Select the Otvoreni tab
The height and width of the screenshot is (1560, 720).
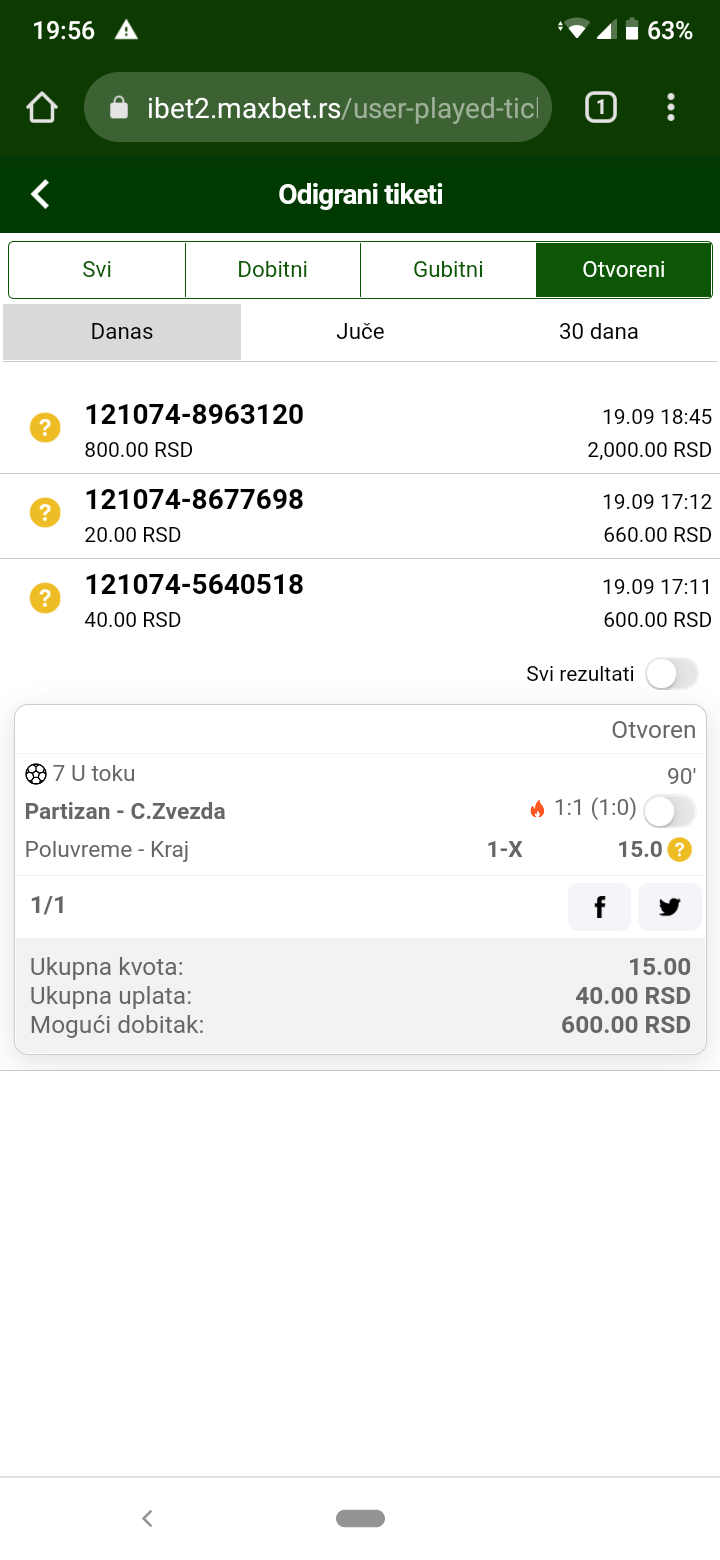tap(624, 269)
